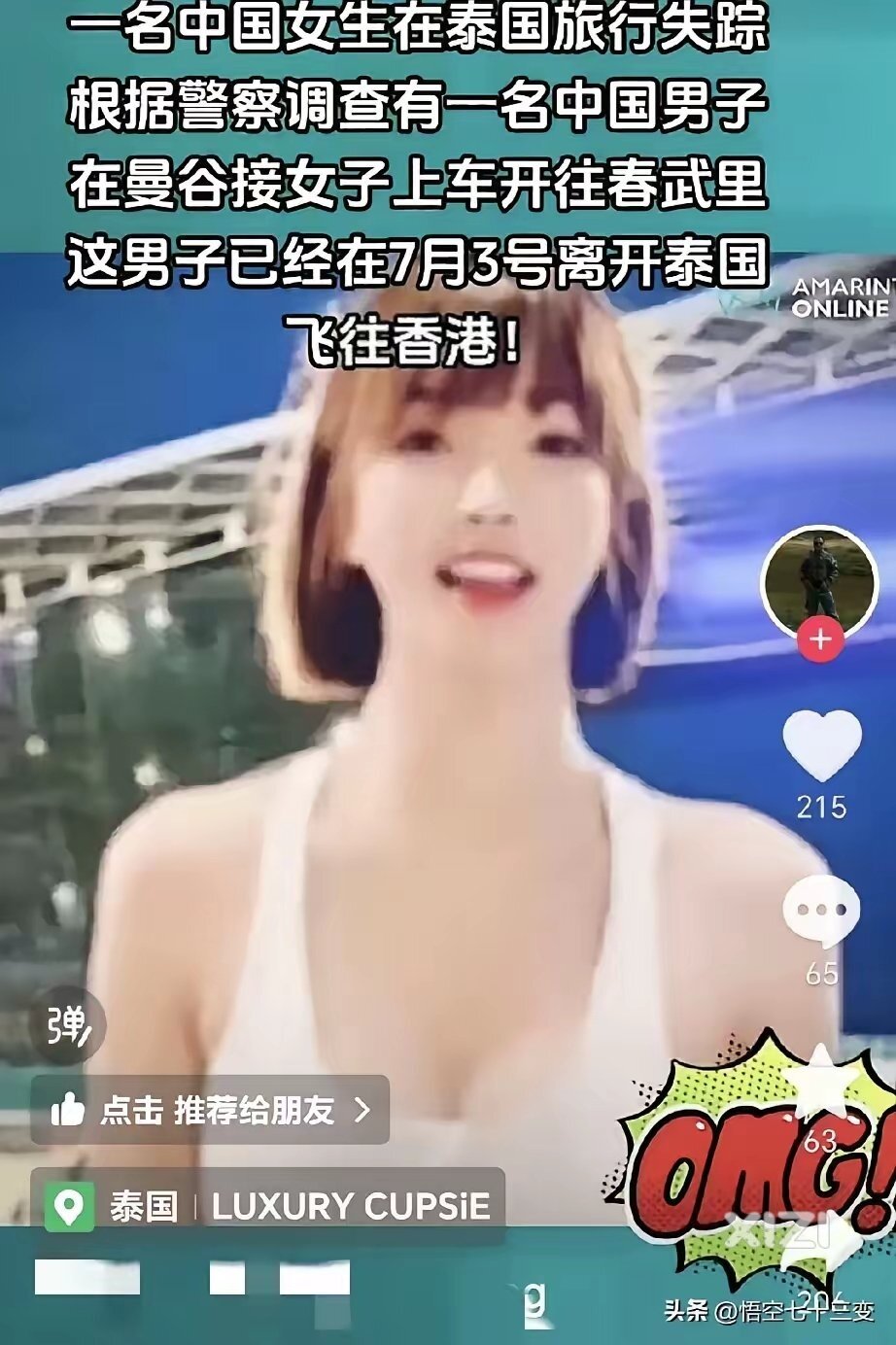The width and height of the screenshot is (896, 1345).
Task: Open the 泰国 LUXURY CUPSiE location tag
Action: click(x=268, y=1206)
